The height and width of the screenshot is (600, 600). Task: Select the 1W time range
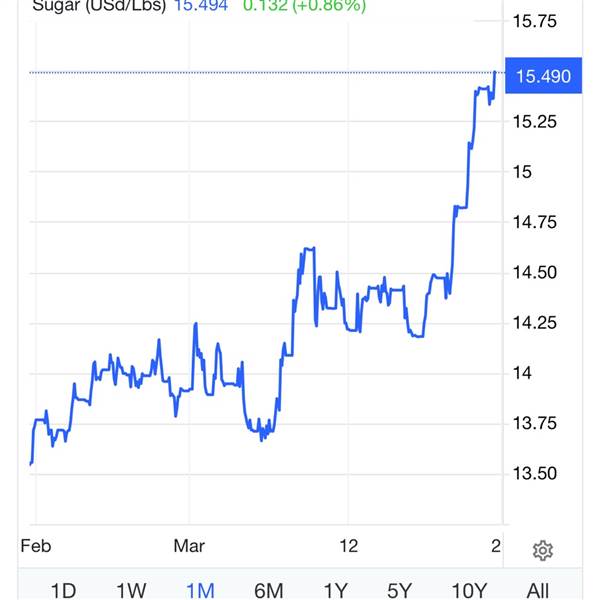[x=132, y=589]
